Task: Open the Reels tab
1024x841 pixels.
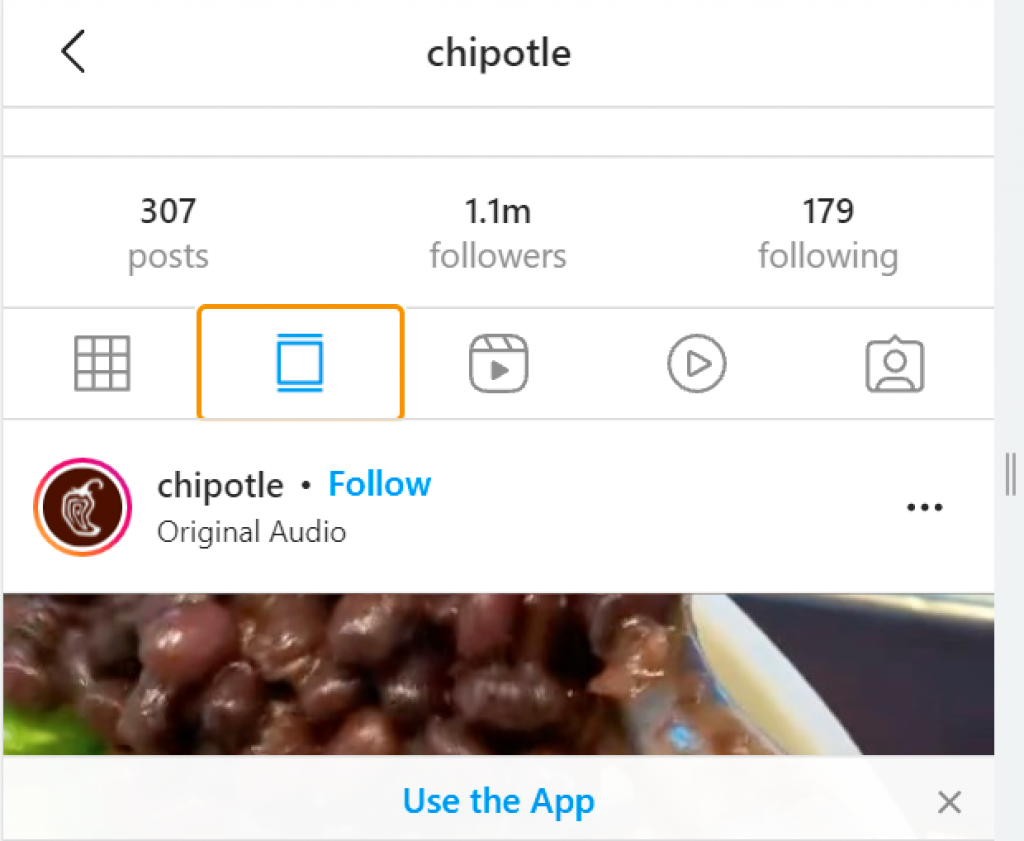Action: [x=498, y=363]
